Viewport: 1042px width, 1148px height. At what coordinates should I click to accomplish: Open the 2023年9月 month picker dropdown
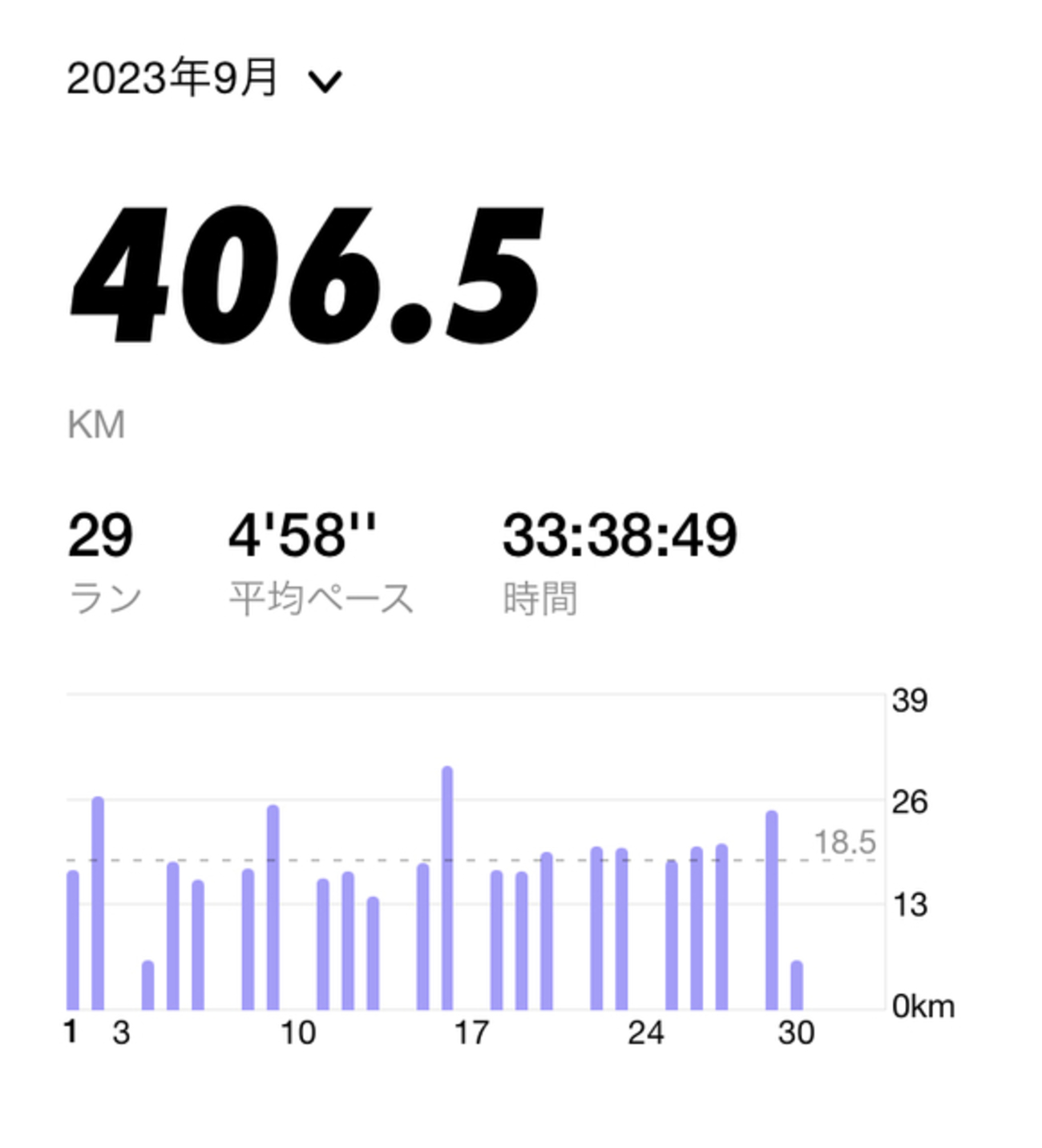click(x=204, y=79)
